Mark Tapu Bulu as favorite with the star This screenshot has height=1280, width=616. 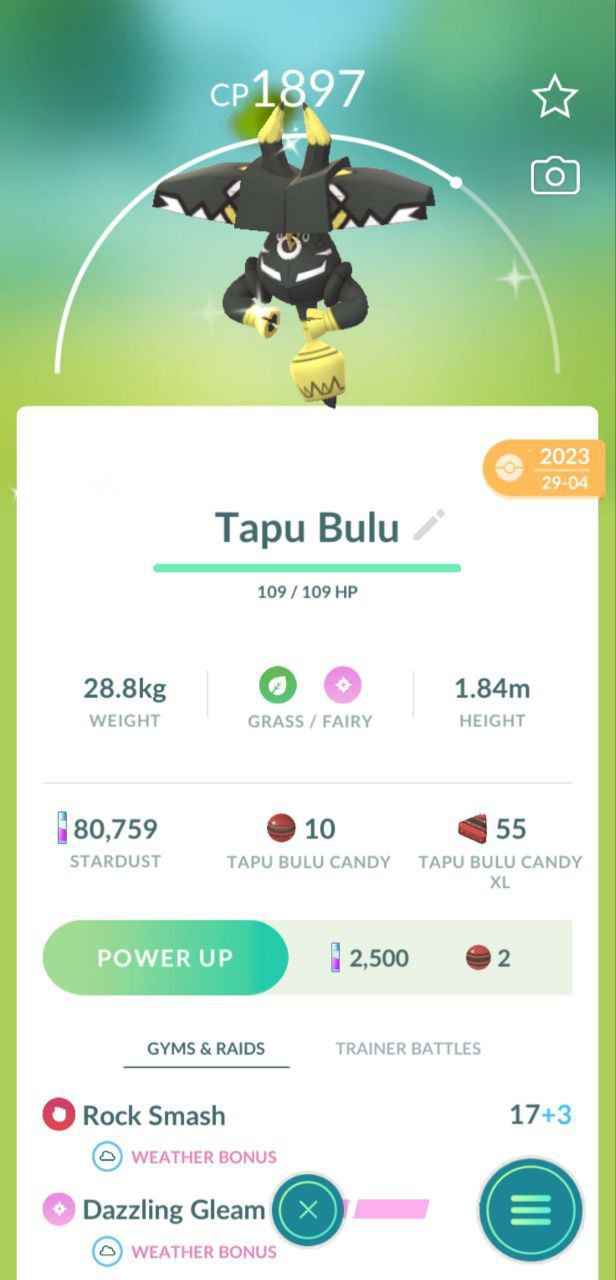[554, 97]
